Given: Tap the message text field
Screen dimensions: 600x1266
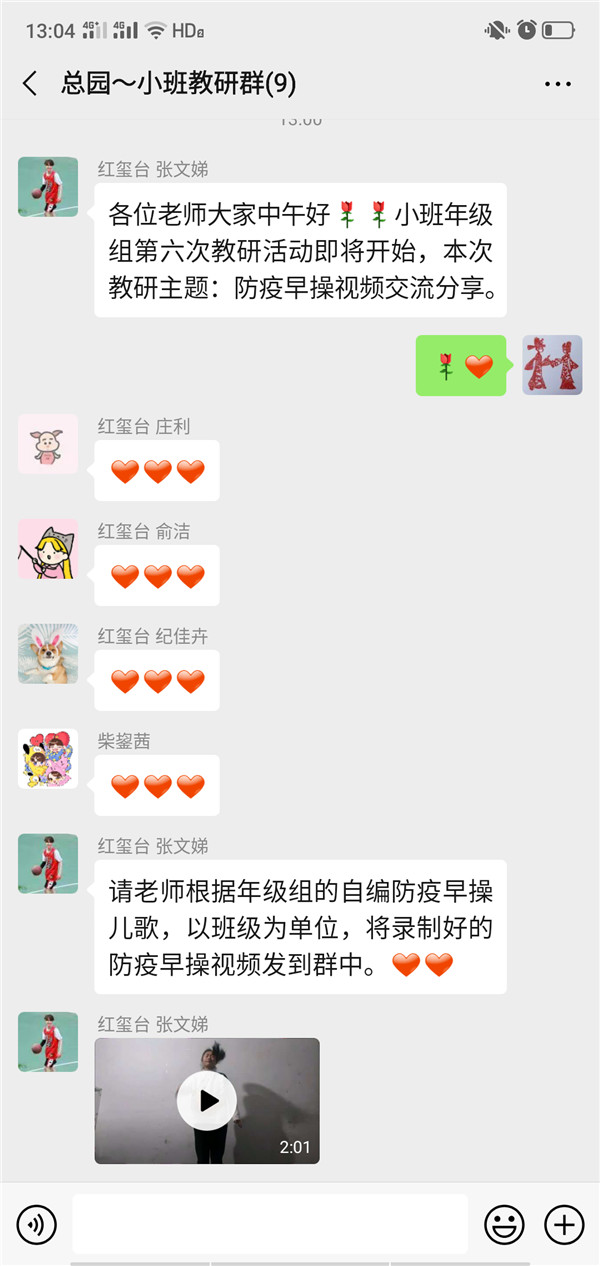Looking at the screenshot, I should point(270,1224).
